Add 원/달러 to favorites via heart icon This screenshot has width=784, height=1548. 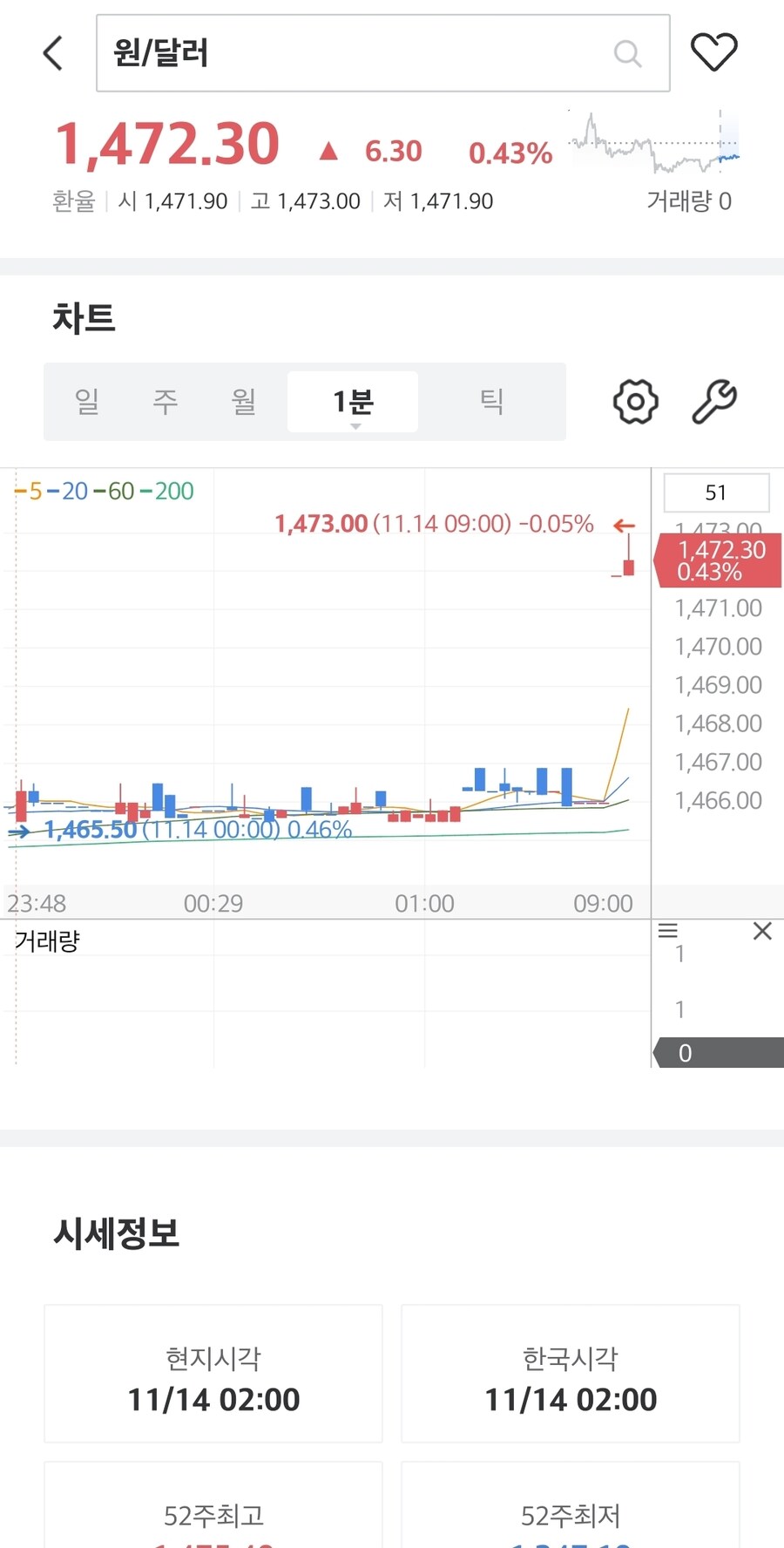[714, 51]
